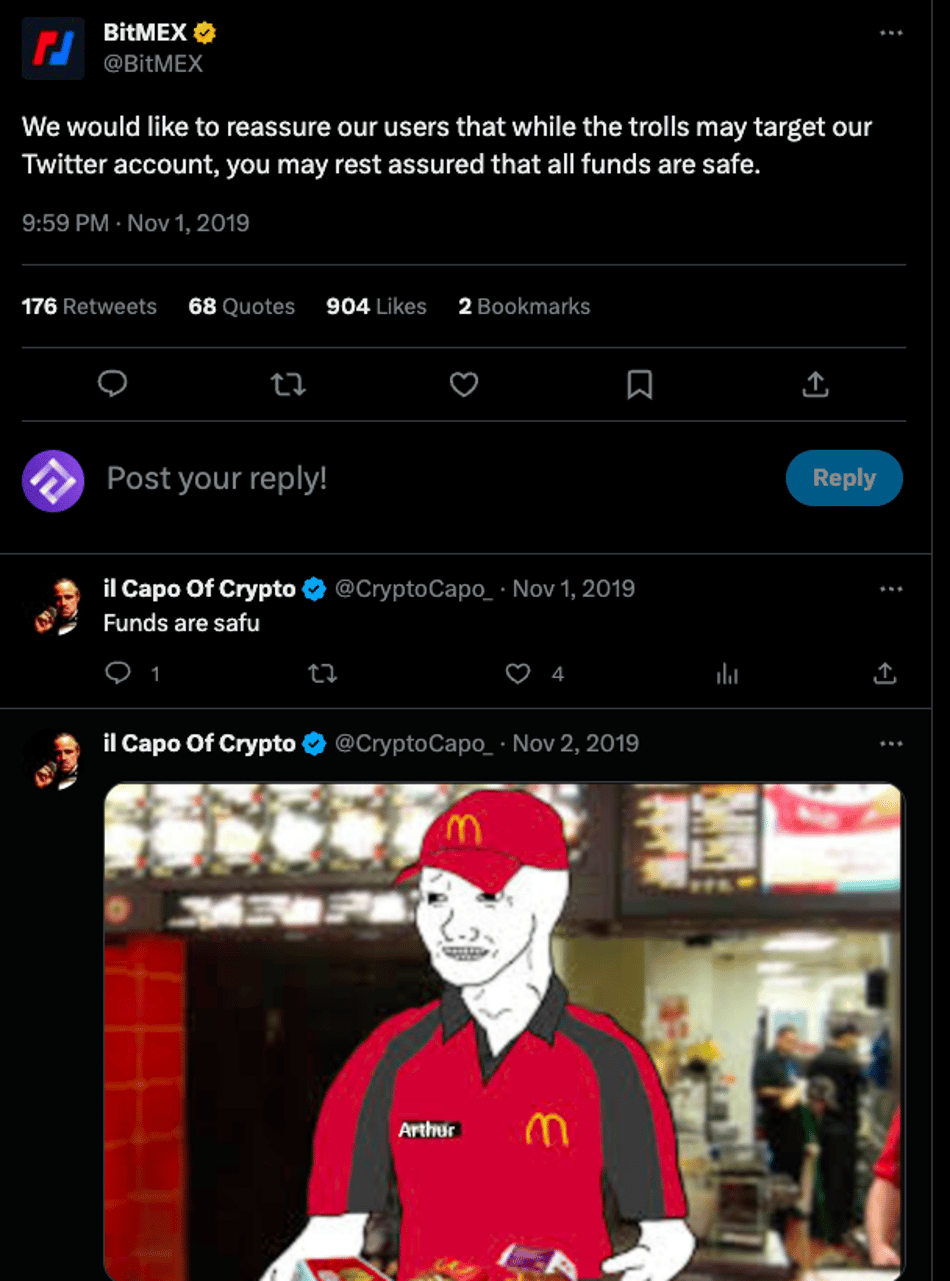950x1281 pixels.
Task: View analytics for 'Funds are safu' reply
Action: (x=727, y=675)
